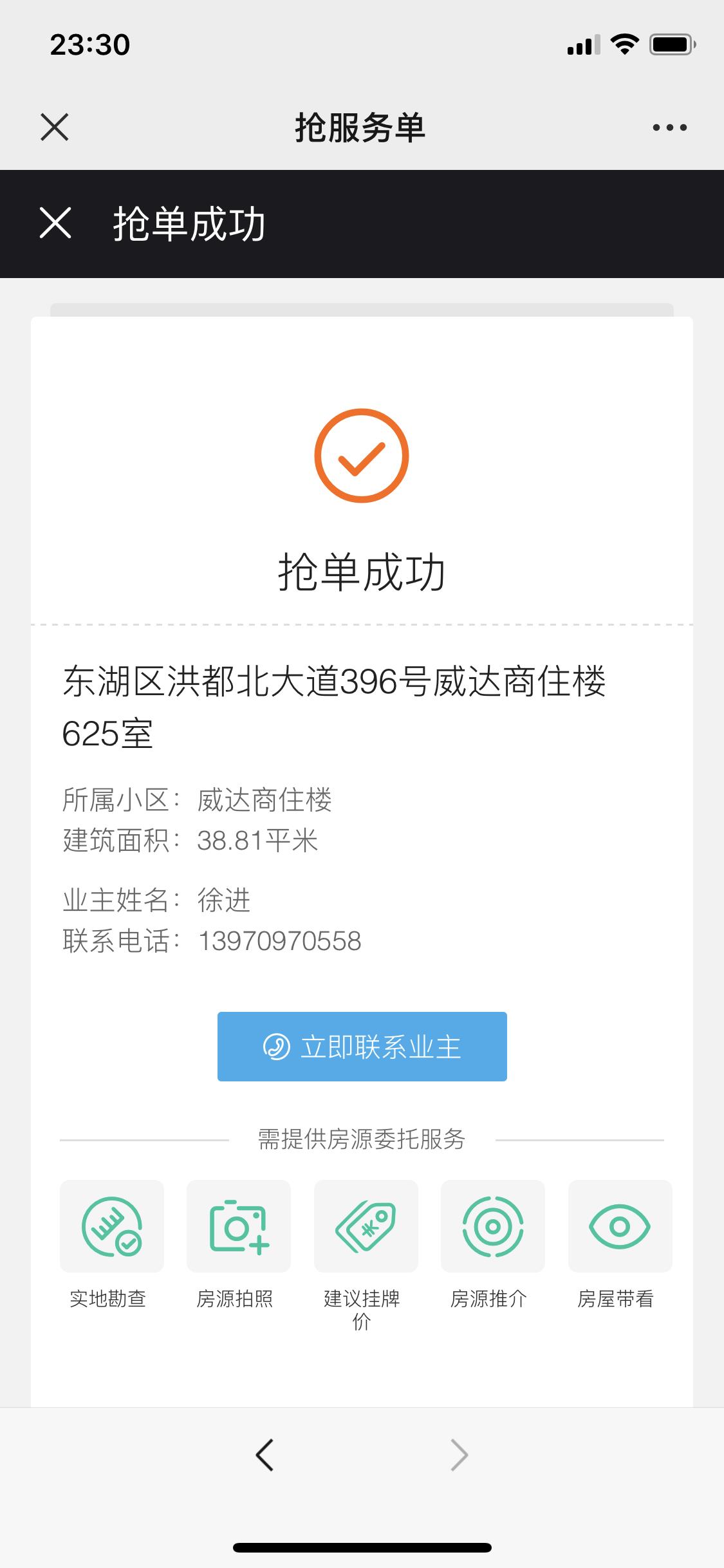Go back with the browser back arrow

click(x=265, y=1455)
